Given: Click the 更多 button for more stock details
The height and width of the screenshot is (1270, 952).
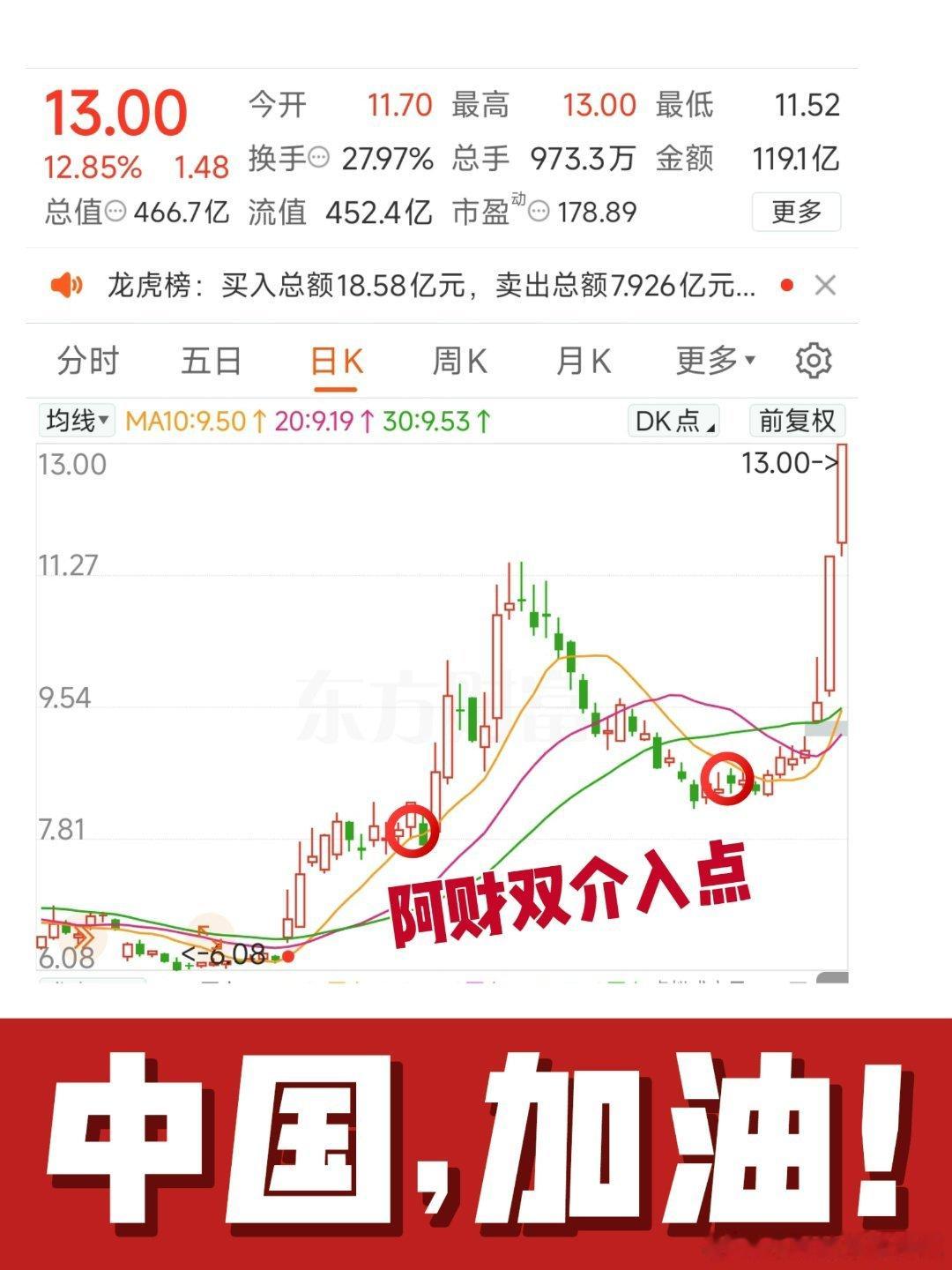Looking at the screenshot, I should tap(794, 212).
